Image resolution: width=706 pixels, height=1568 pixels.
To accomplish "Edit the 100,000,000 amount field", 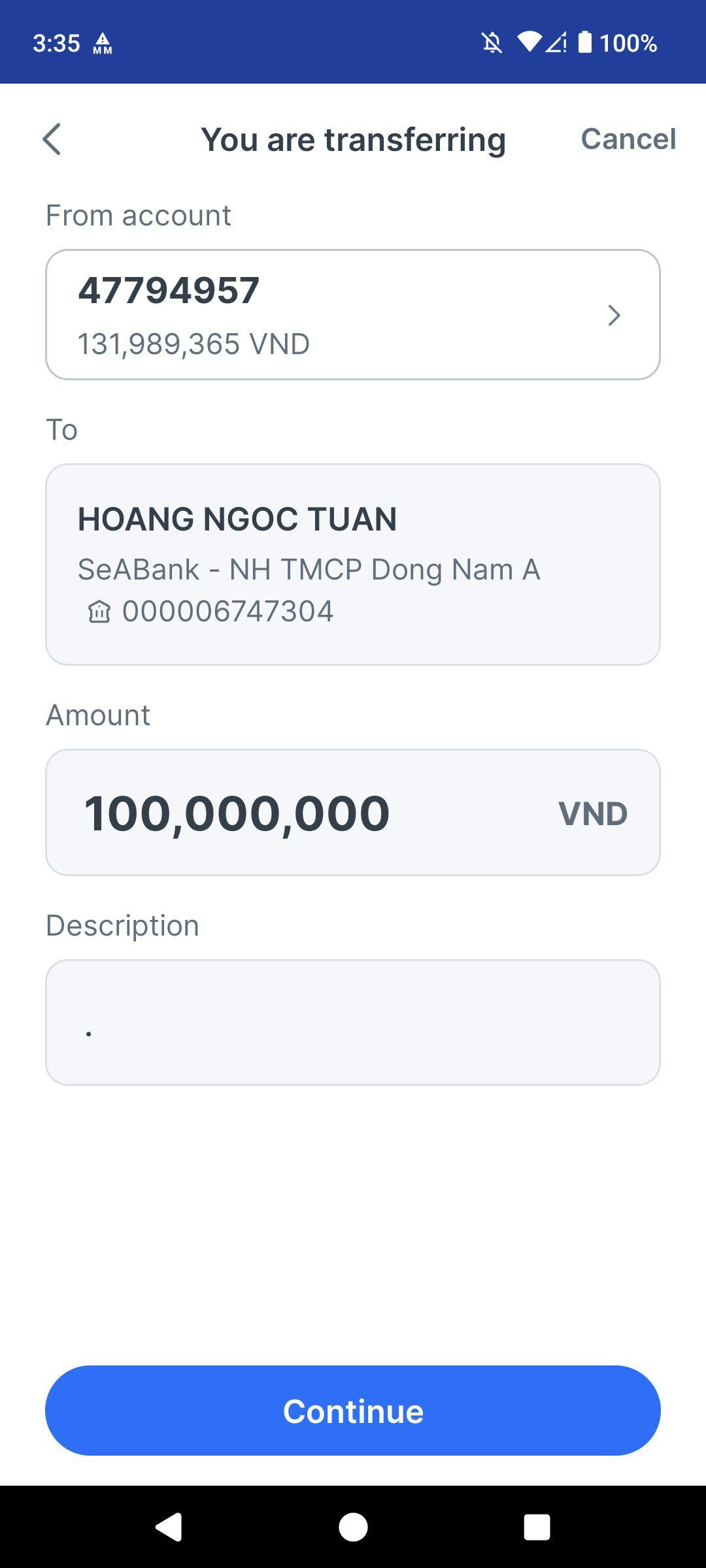I will pos(353,812).
